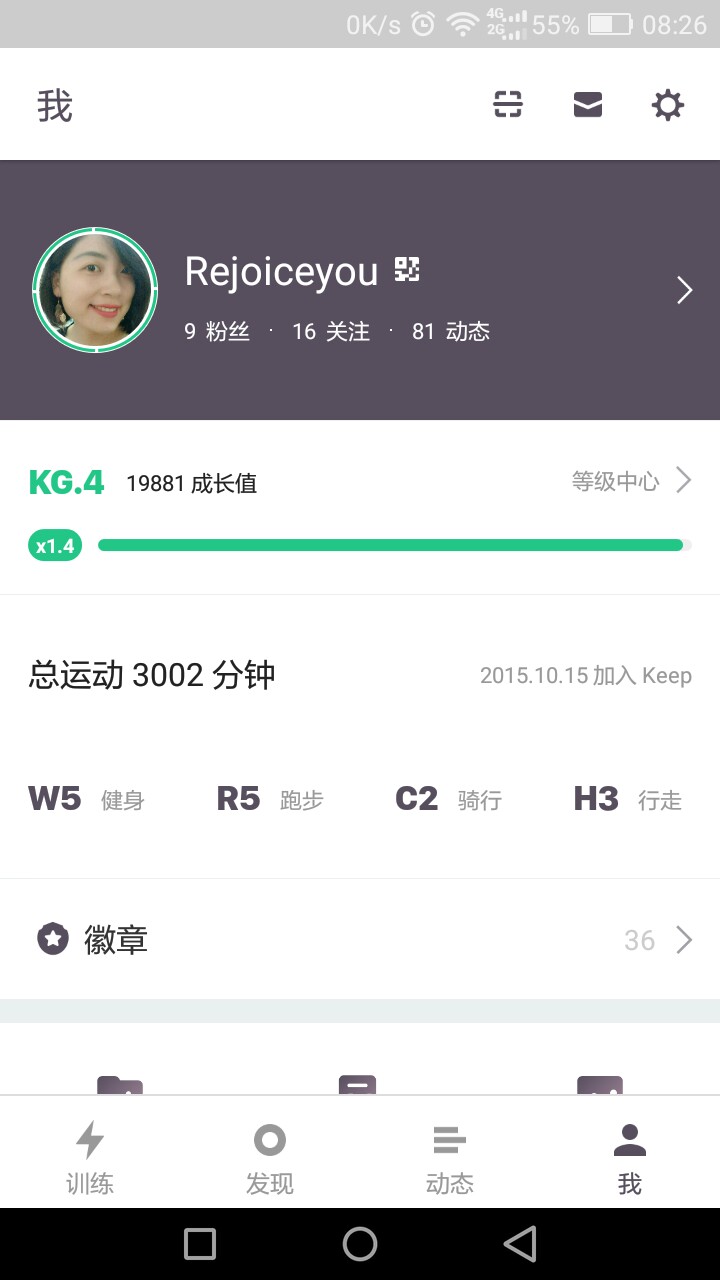This screenshot has width=720, height=1280.
Task: Open the messages inbox icon
Action: click(588, 104)
